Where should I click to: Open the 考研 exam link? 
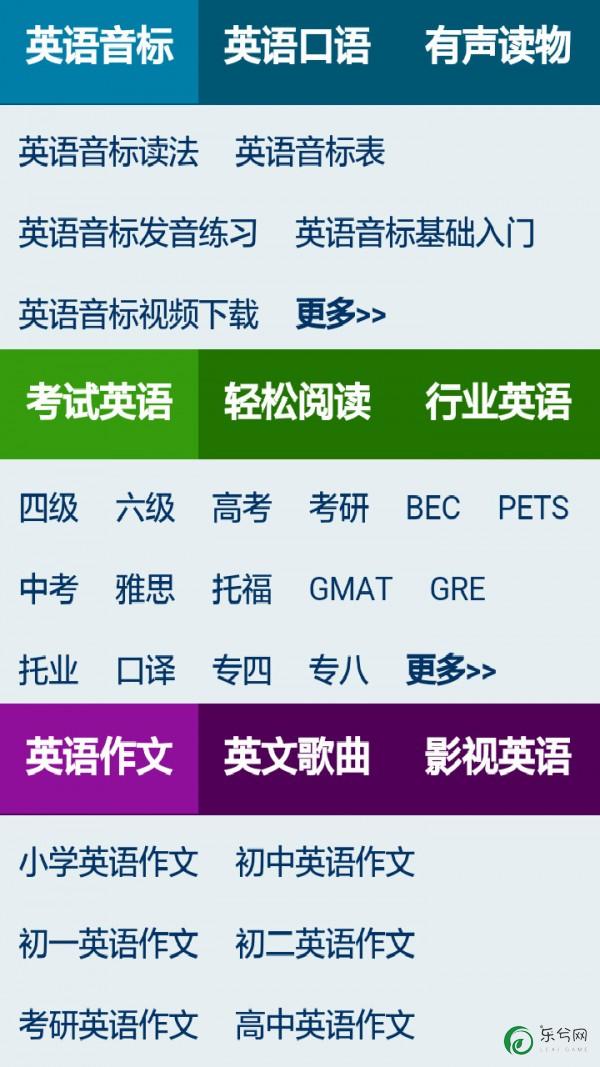tap(338, 508)
